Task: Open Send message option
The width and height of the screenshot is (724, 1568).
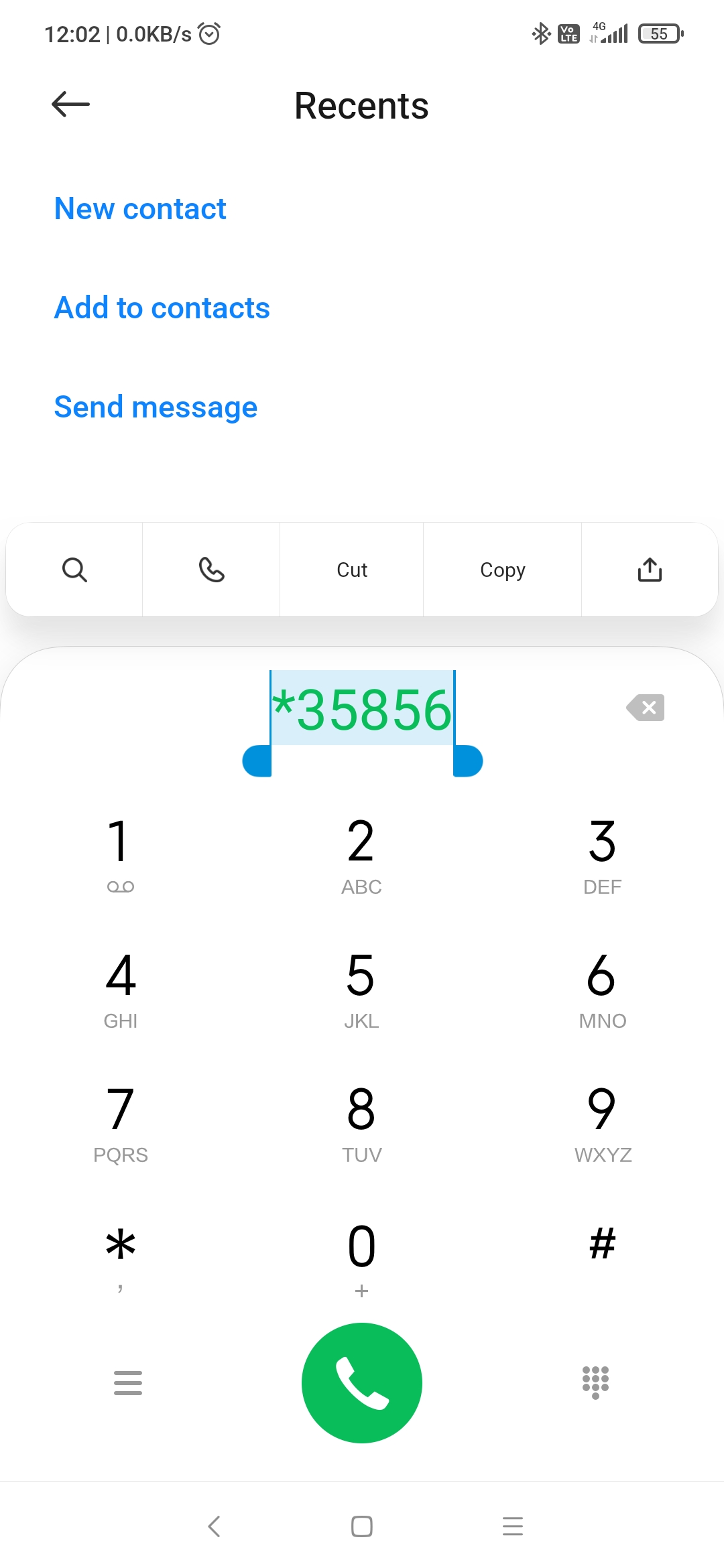Action: (156, 407)
